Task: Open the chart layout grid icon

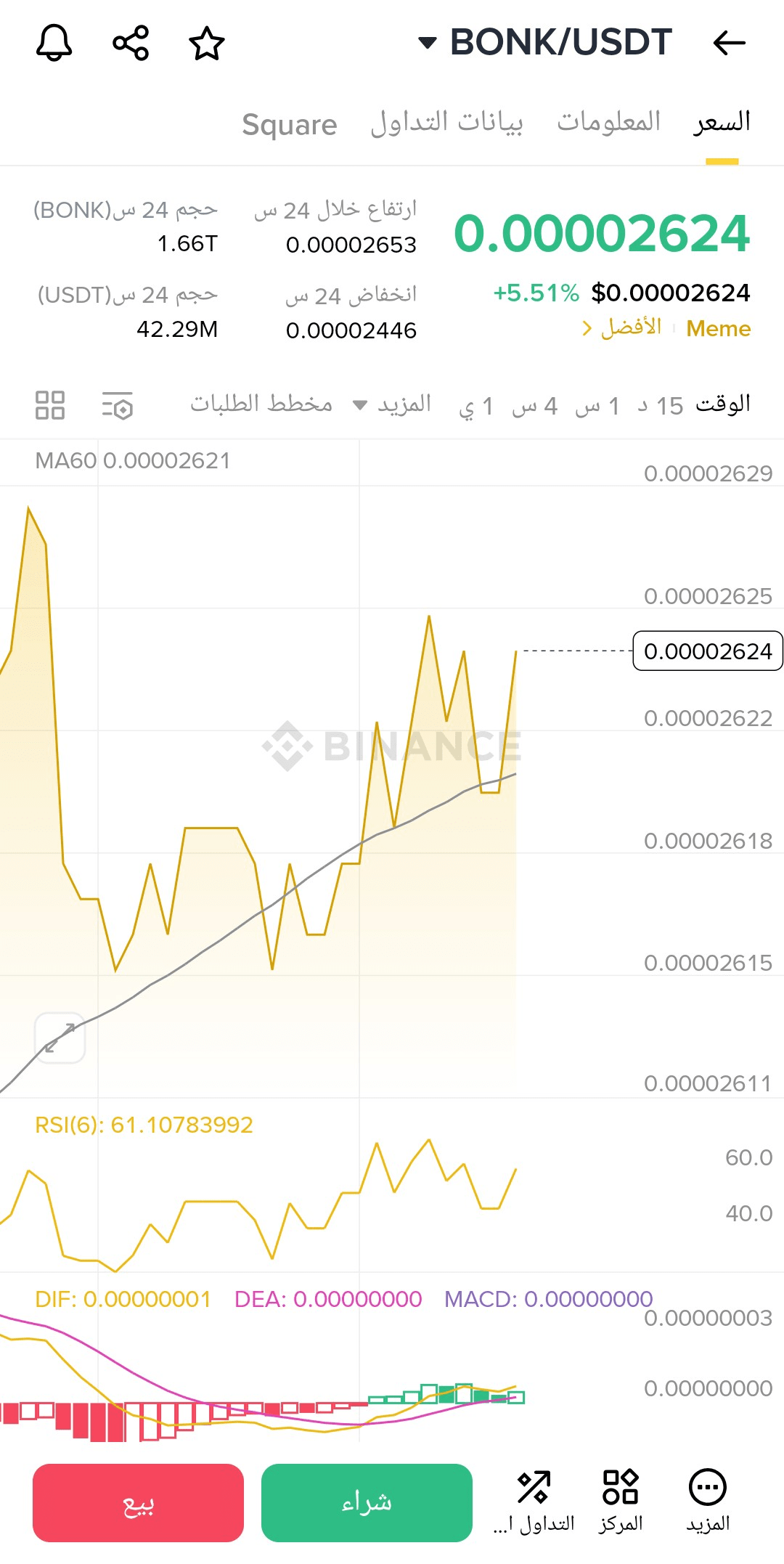Action: pos(50,405)
